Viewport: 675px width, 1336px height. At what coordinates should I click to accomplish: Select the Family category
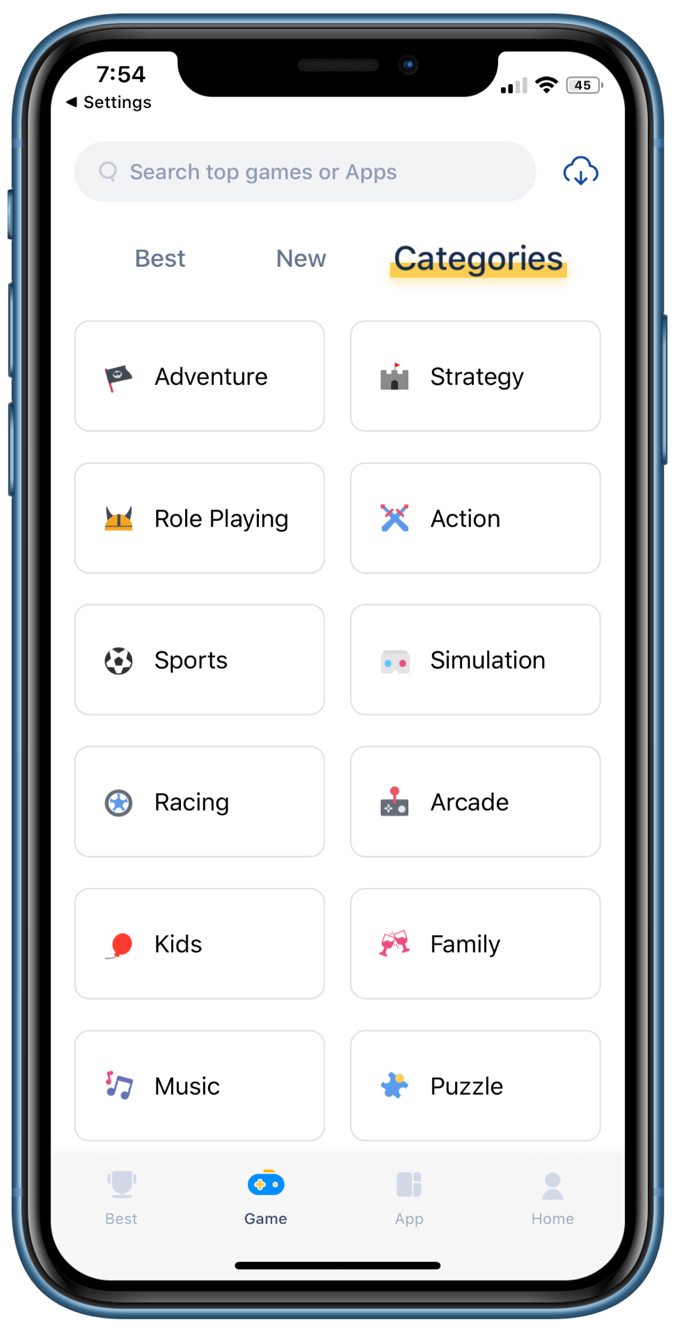475,944
